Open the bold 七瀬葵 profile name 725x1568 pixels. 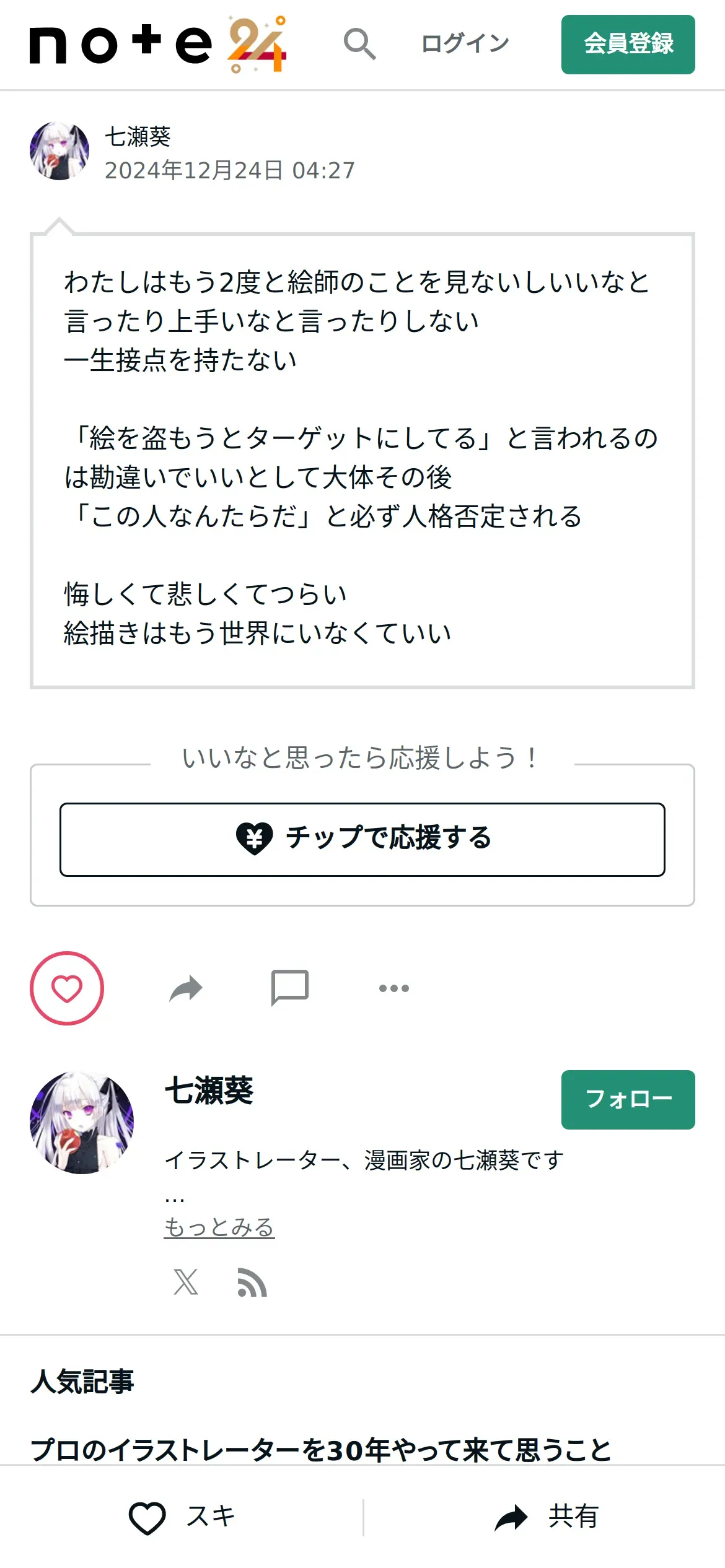(x=209, y=1091)
